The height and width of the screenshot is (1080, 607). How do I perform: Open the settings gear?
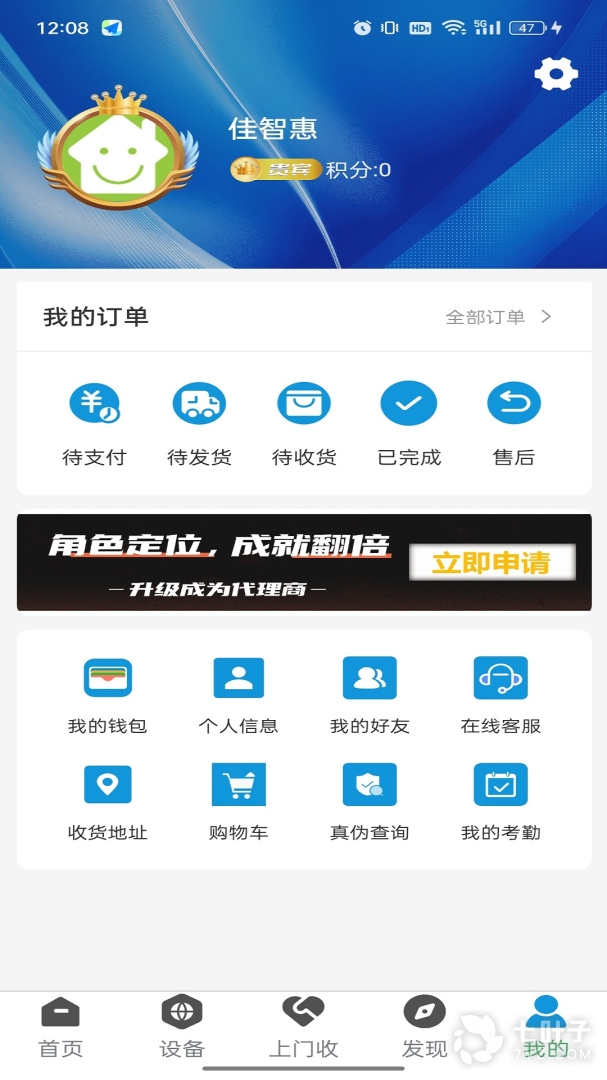coord(556,74)
